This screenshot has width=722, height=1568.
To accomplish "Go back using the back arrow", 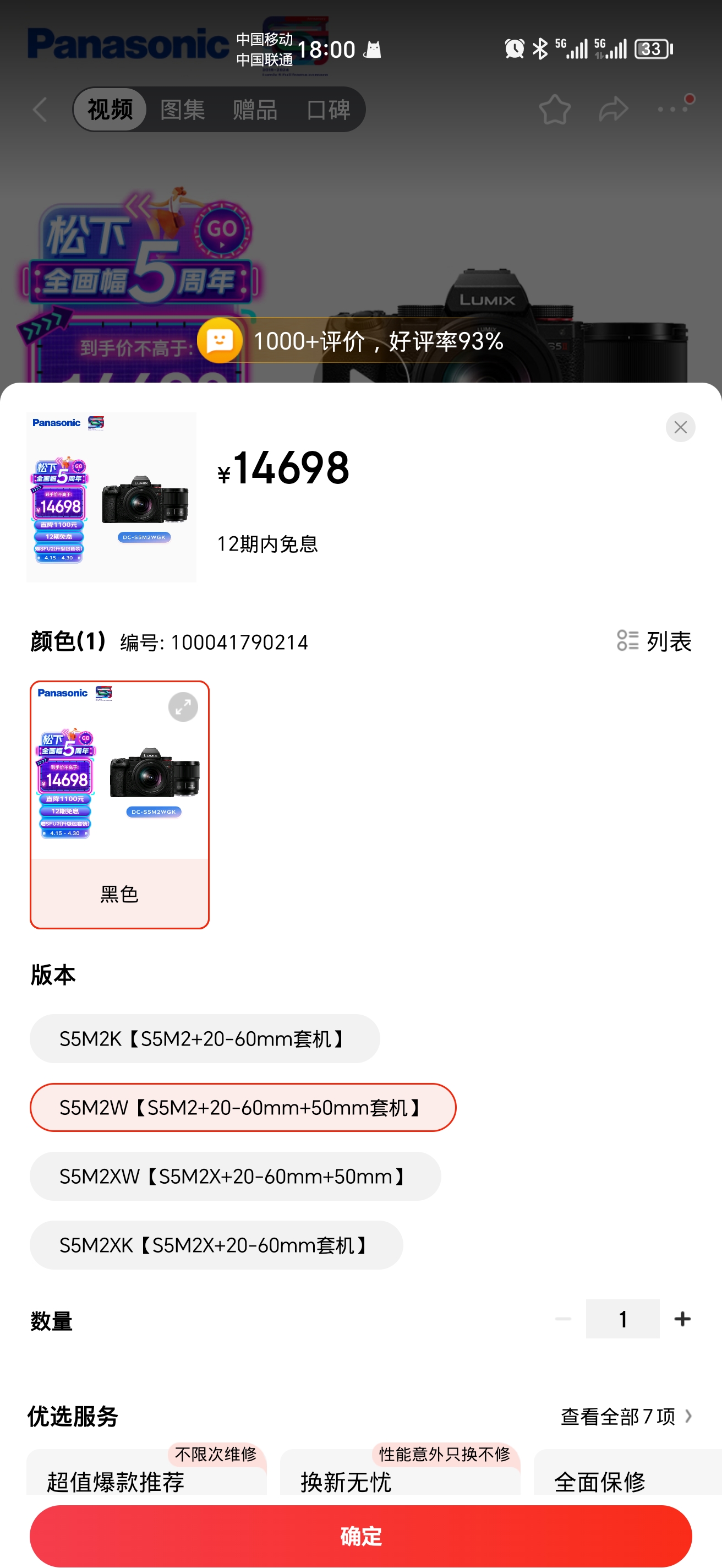I will coord(40,110).
